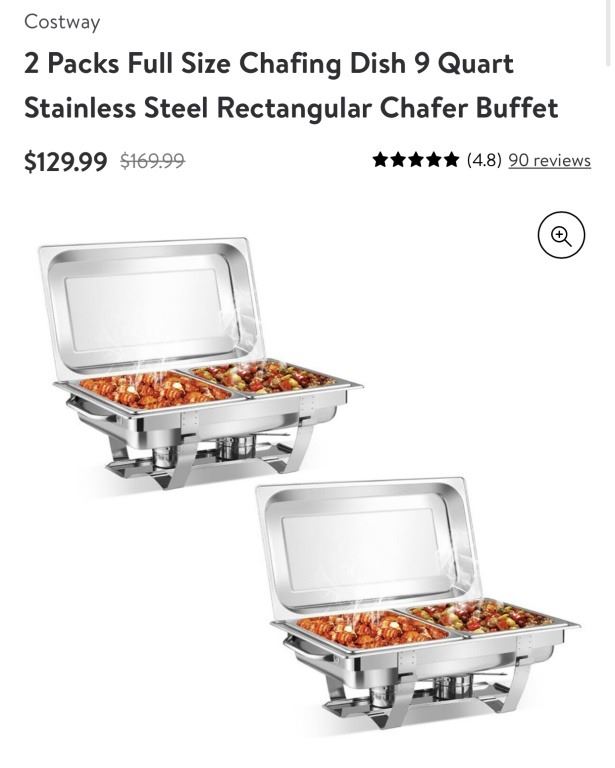
Task: Open the 90 reviews link
Action: pos(549,160)
